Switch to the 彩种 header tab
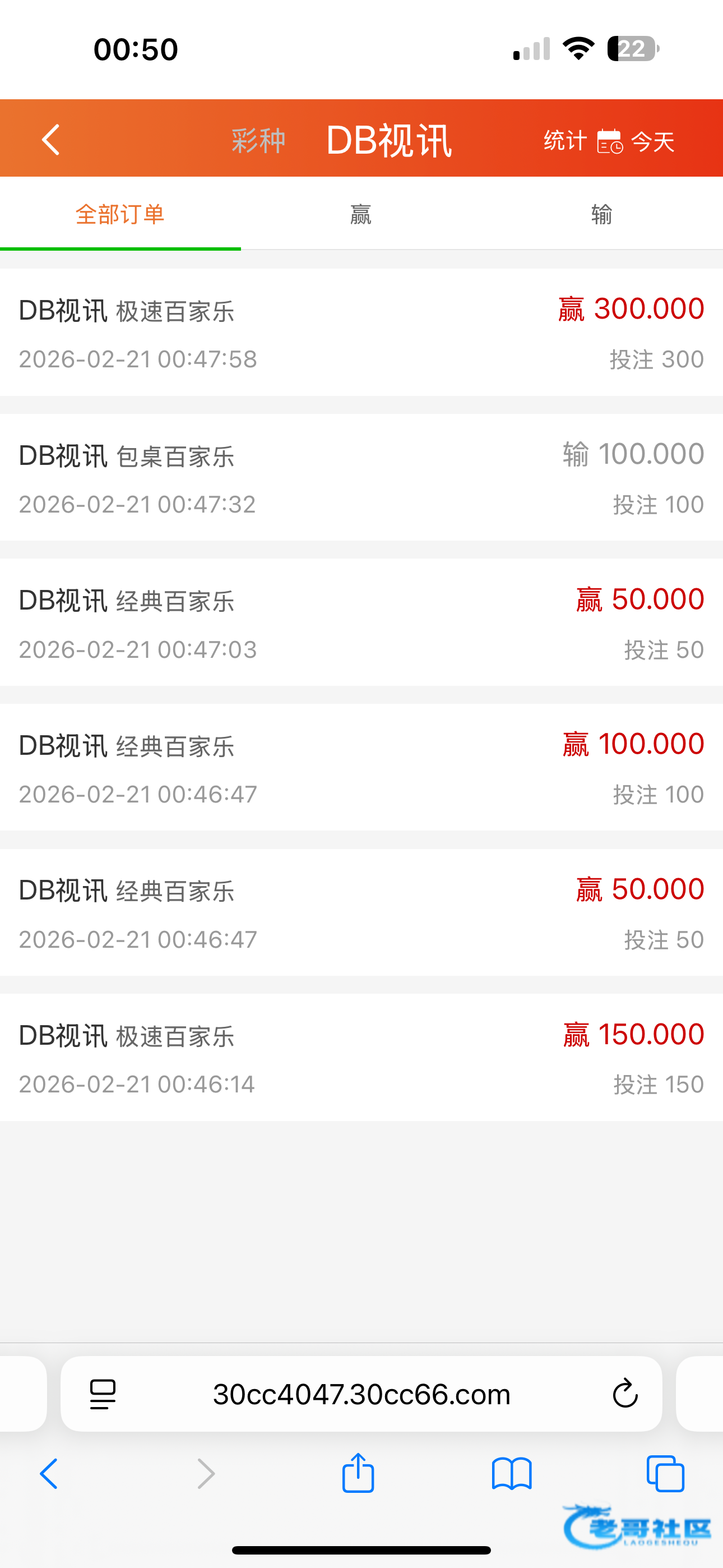 pyautogui.click(x=258, y=141)
